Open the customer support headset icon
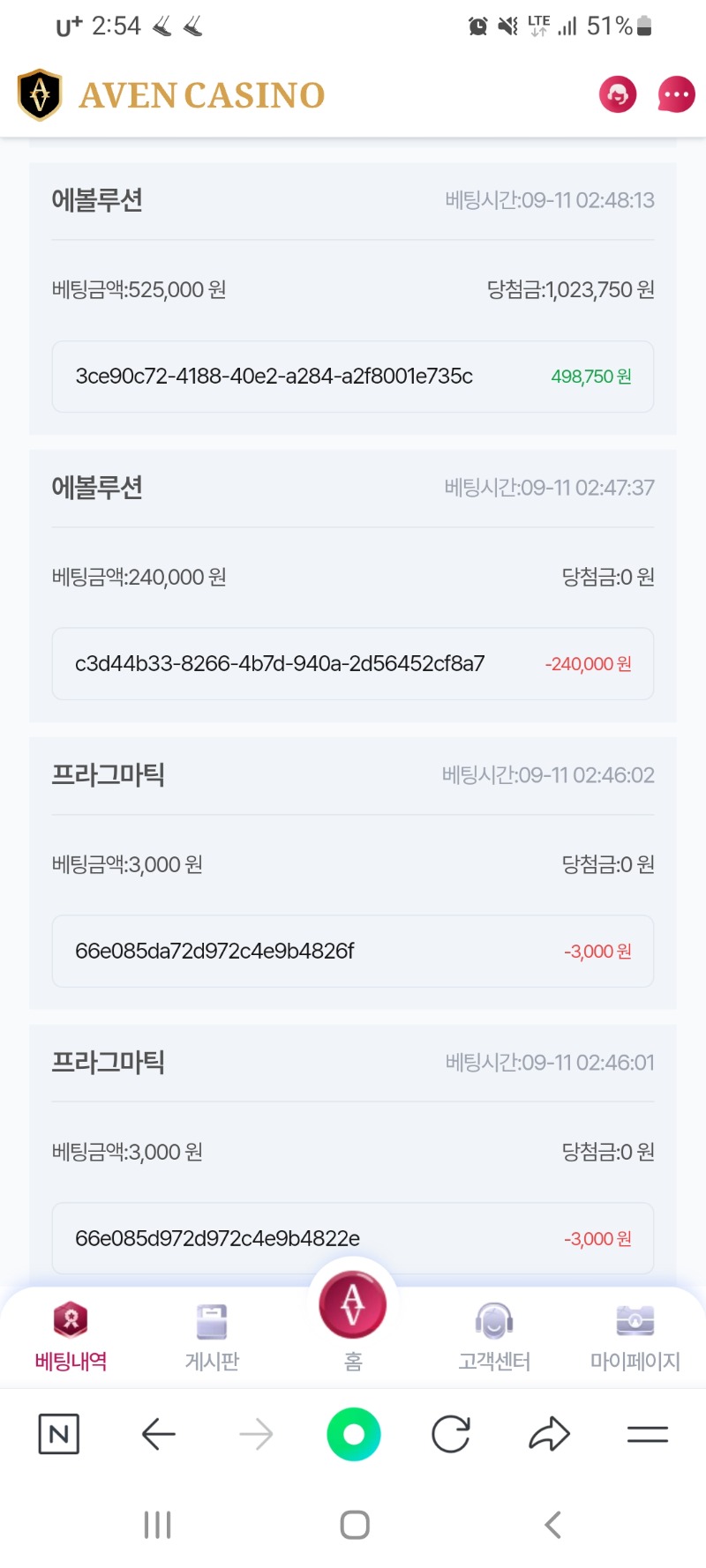The width and height of the screenshot is (706, 1568). click(618, 94)
